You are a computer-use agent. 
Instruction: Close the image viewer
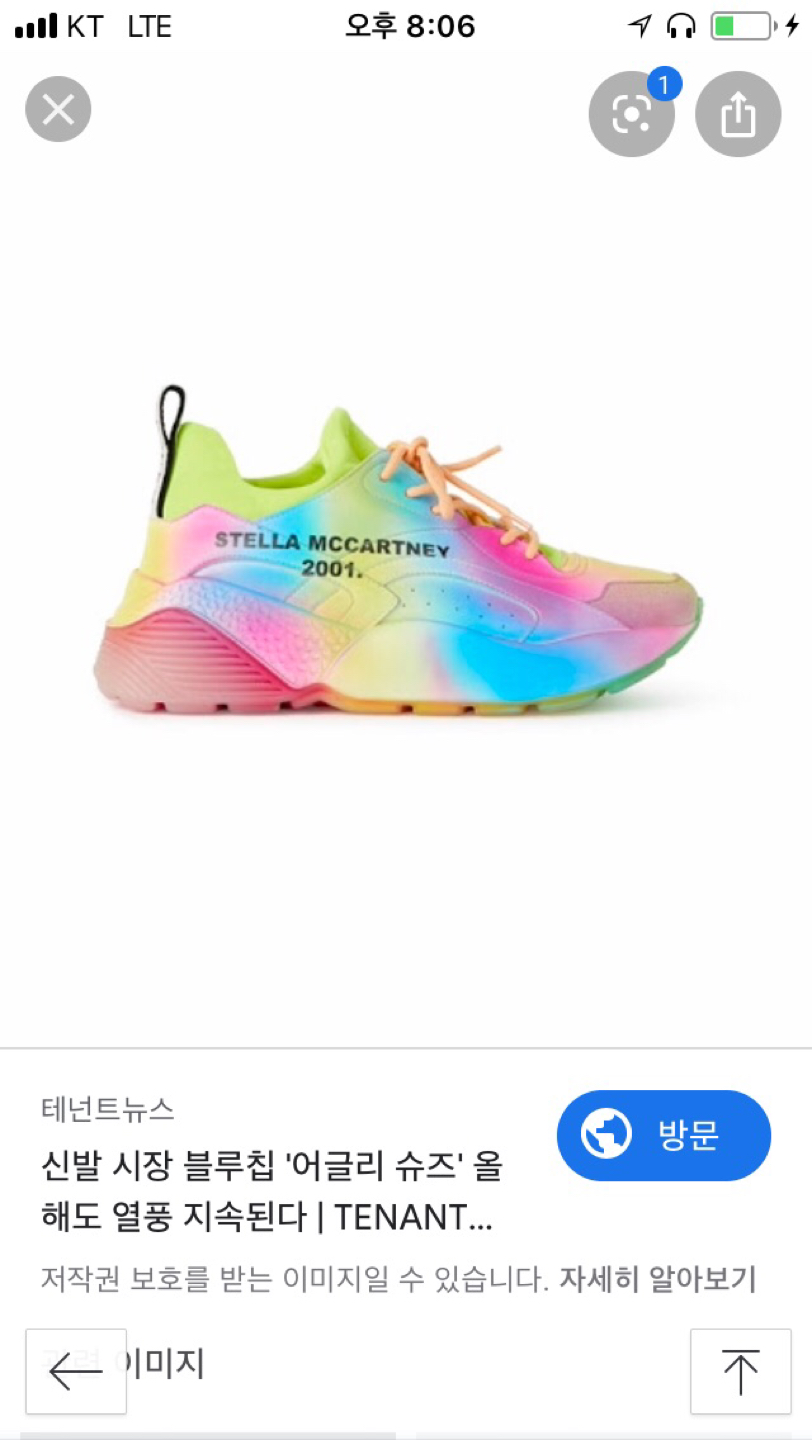point(58,109)
